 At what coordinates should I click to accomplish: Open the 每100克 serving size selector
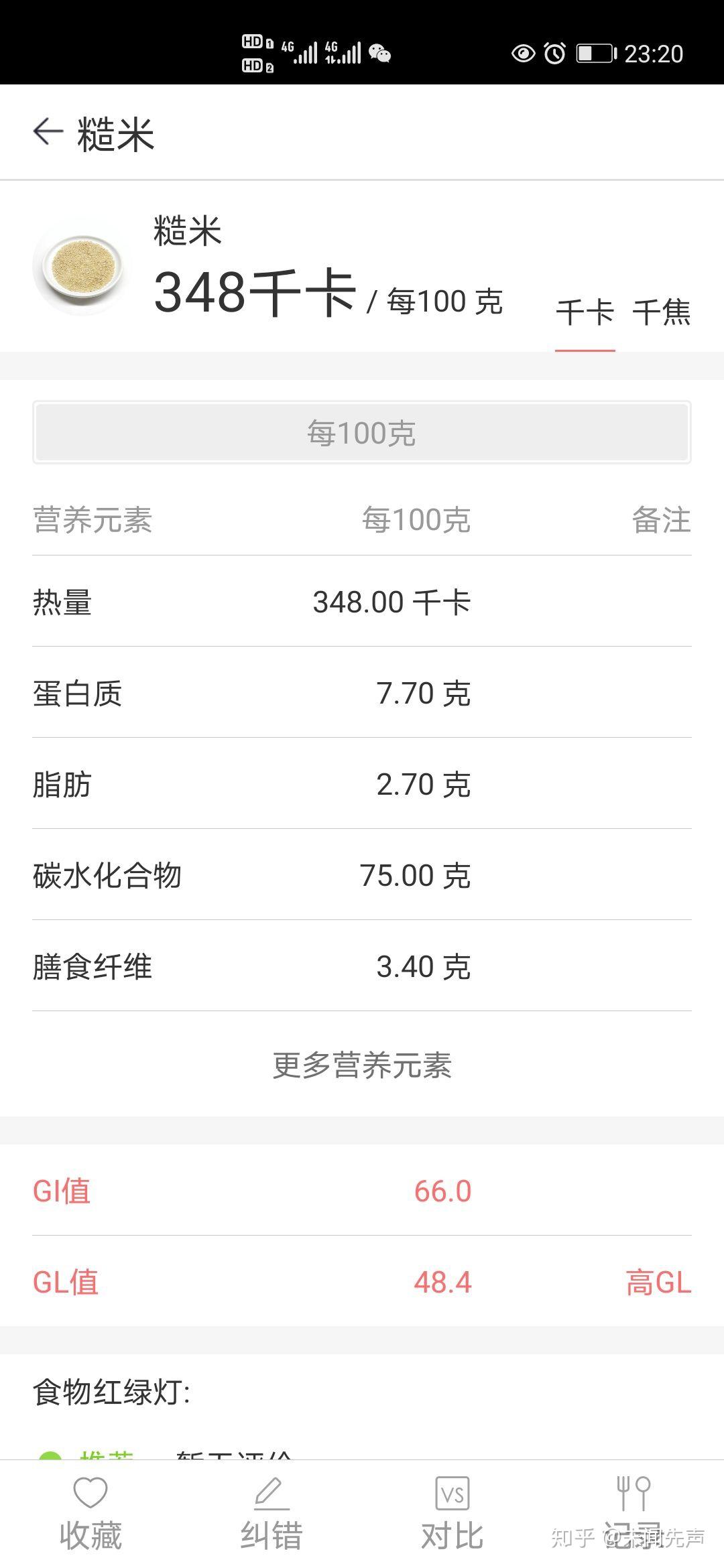(362, 433)
